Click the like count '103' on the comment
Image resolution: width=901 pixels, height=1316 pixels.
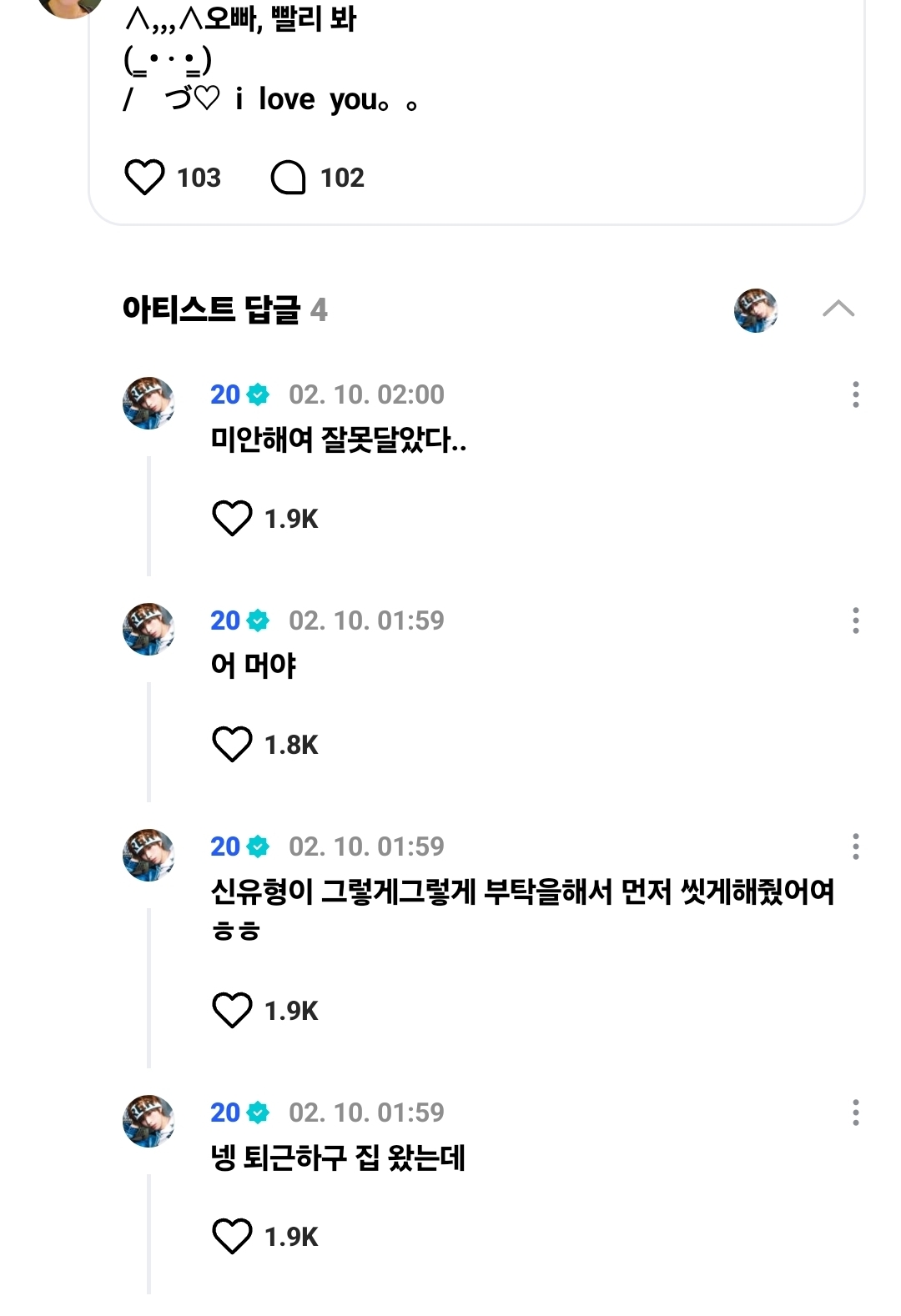pyautogui.click(x=199, y=176)
